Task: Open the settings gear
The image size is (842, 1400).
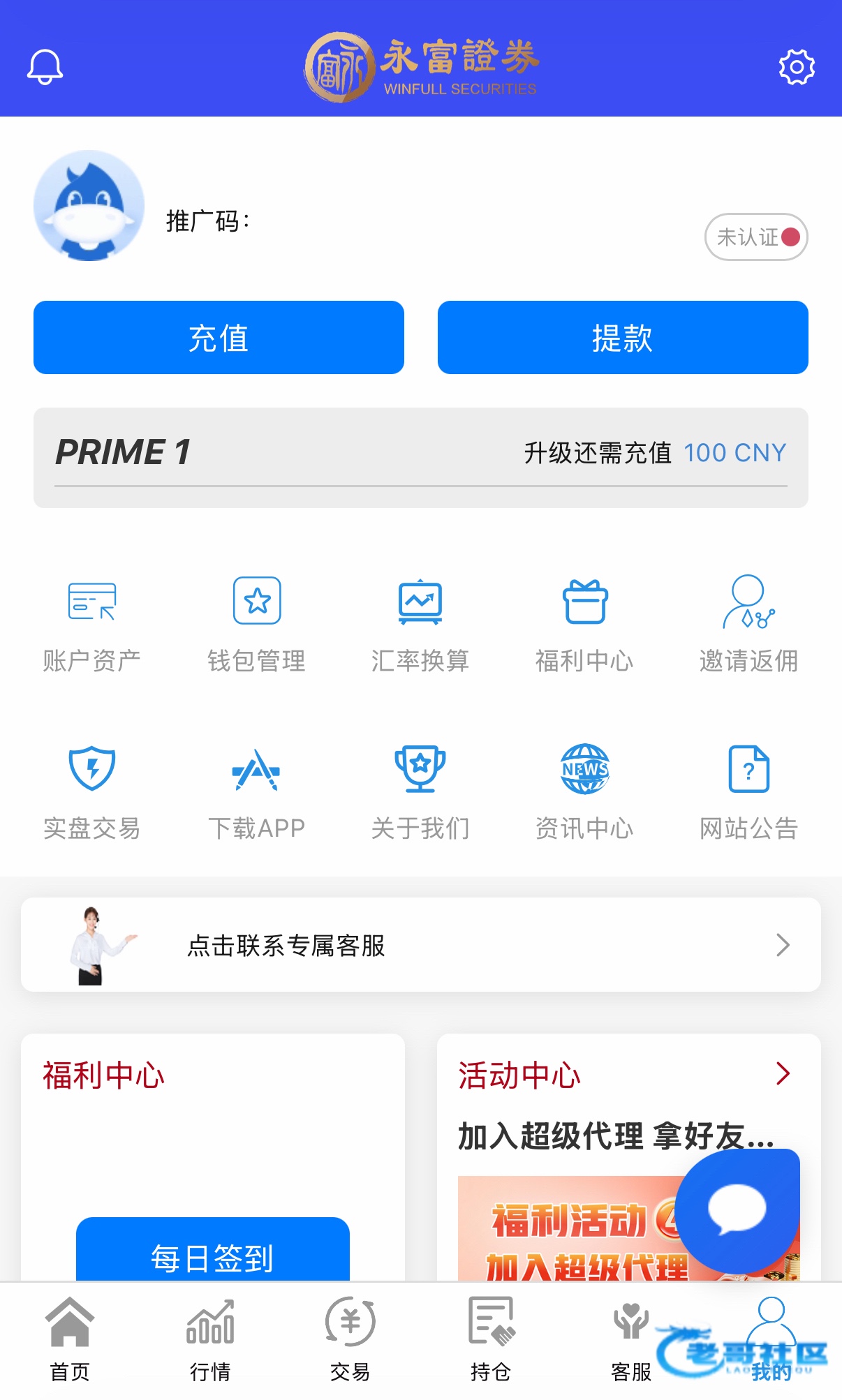Action: pyautogui.click(x=797, y=67)
